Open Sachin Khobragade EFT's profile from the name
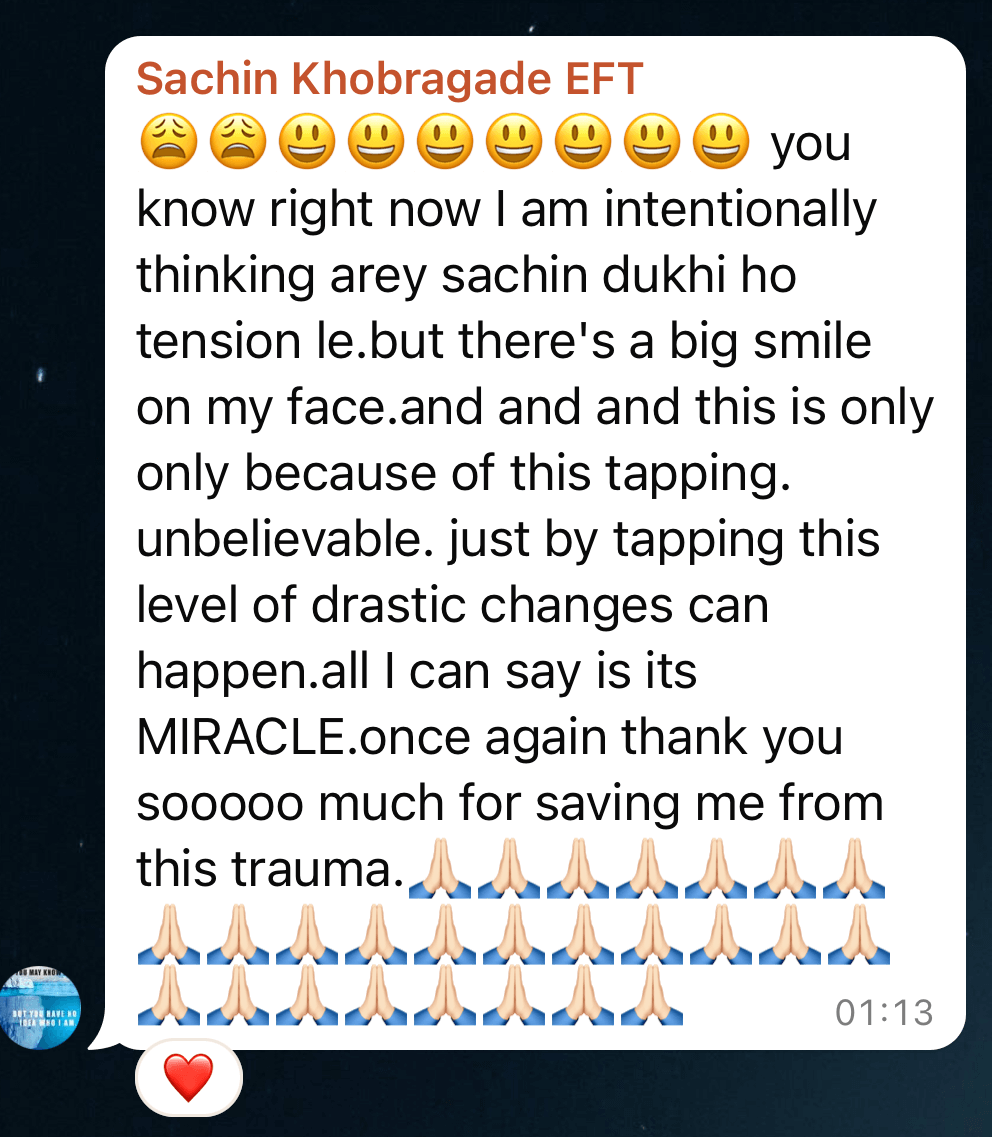Image resolution: width=992 pixels, height=1137 pixels. pos(388,80)
